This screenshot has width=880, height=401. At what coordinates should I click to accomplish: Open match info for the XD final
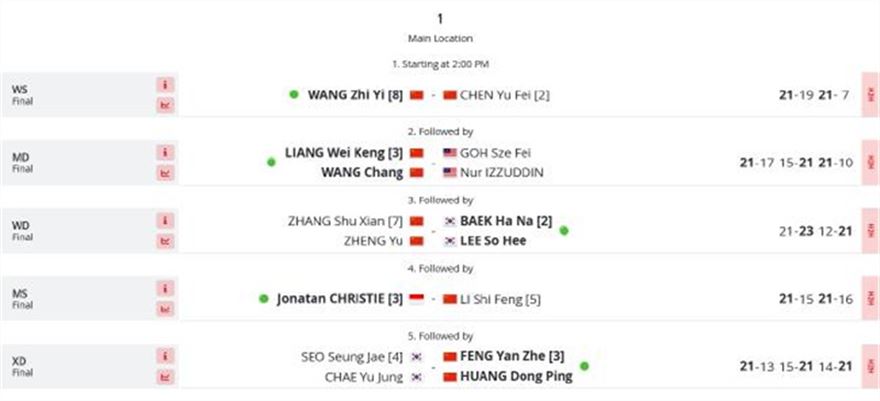[x=164, y=355]
